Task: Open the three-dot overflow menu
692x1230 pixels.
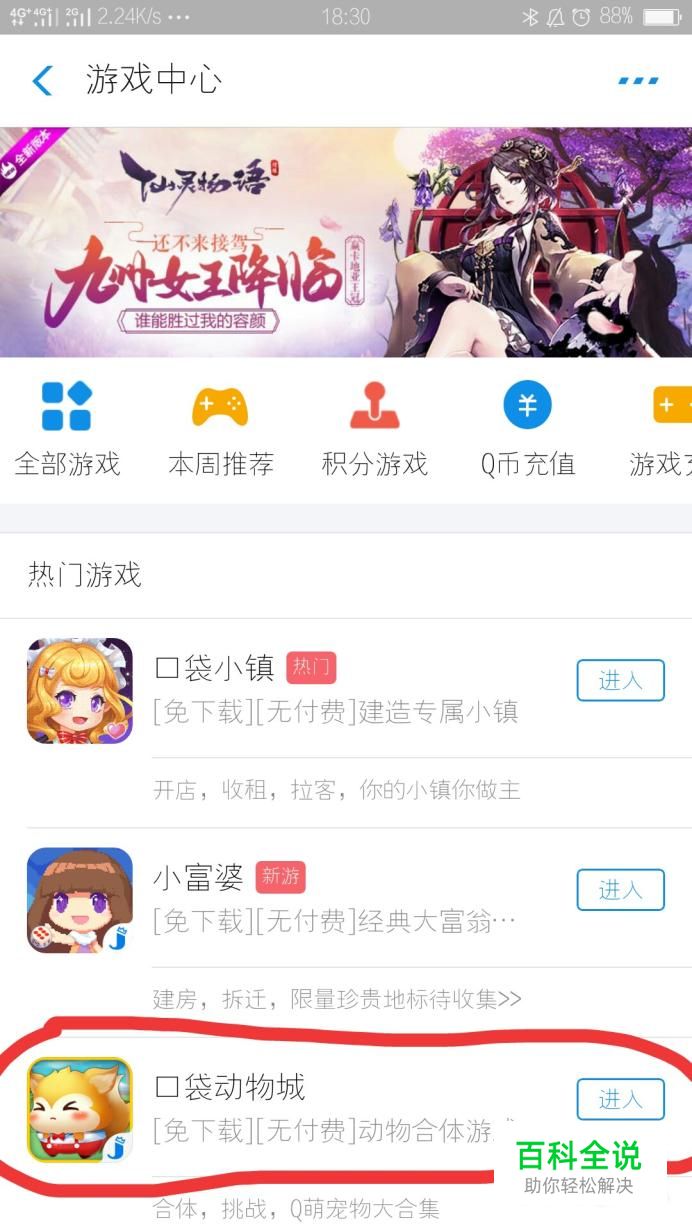Action: tap(638, 80)
